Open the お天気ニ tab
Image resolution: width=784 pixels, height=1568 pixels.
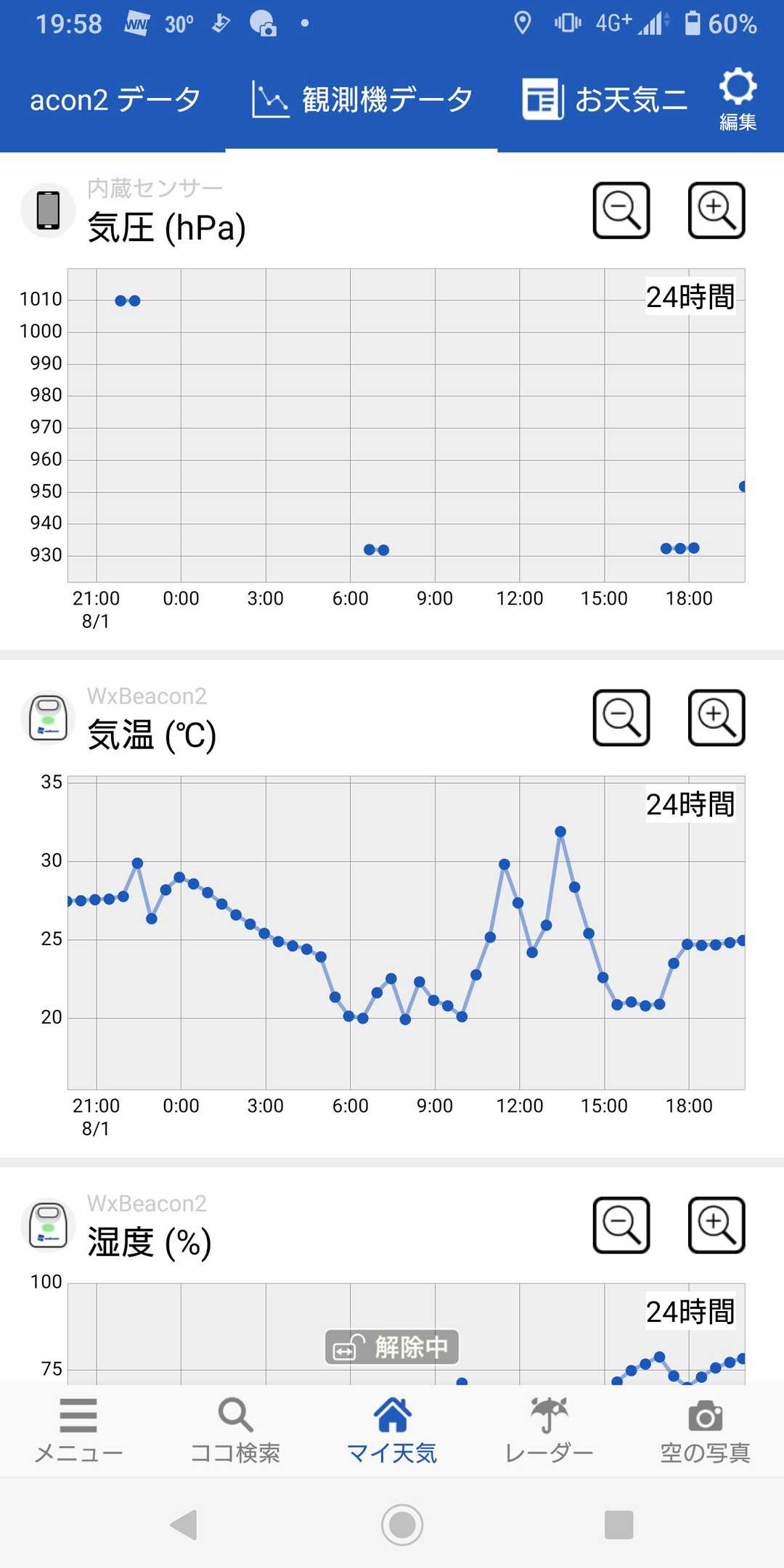point(604,100)
